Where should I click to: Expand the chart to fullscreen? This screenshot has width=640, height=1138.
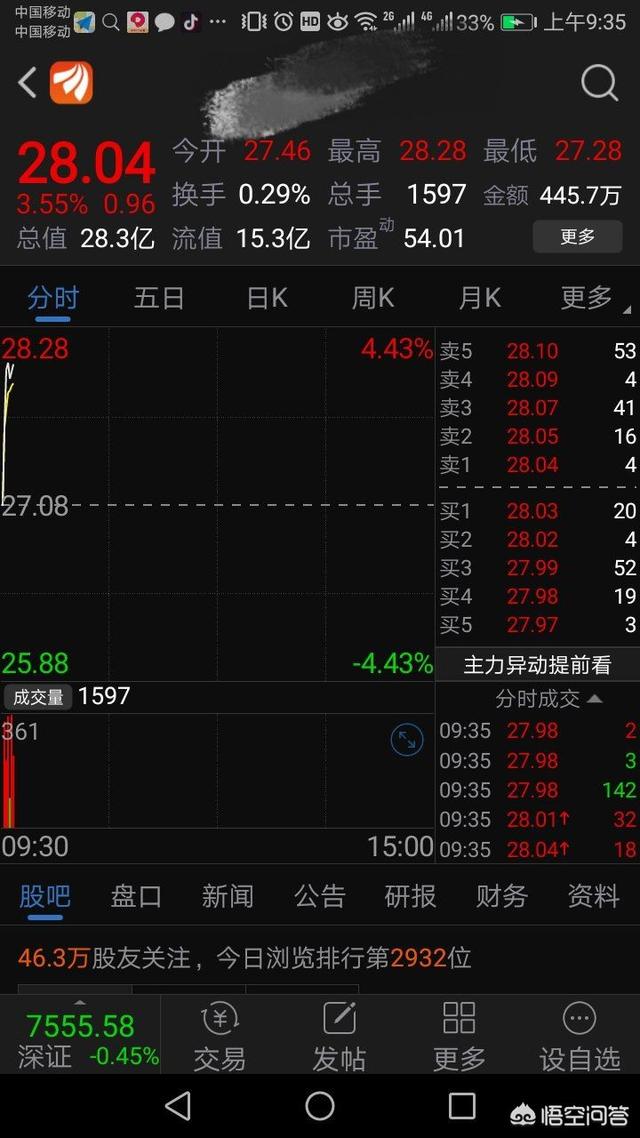point(407,740)
